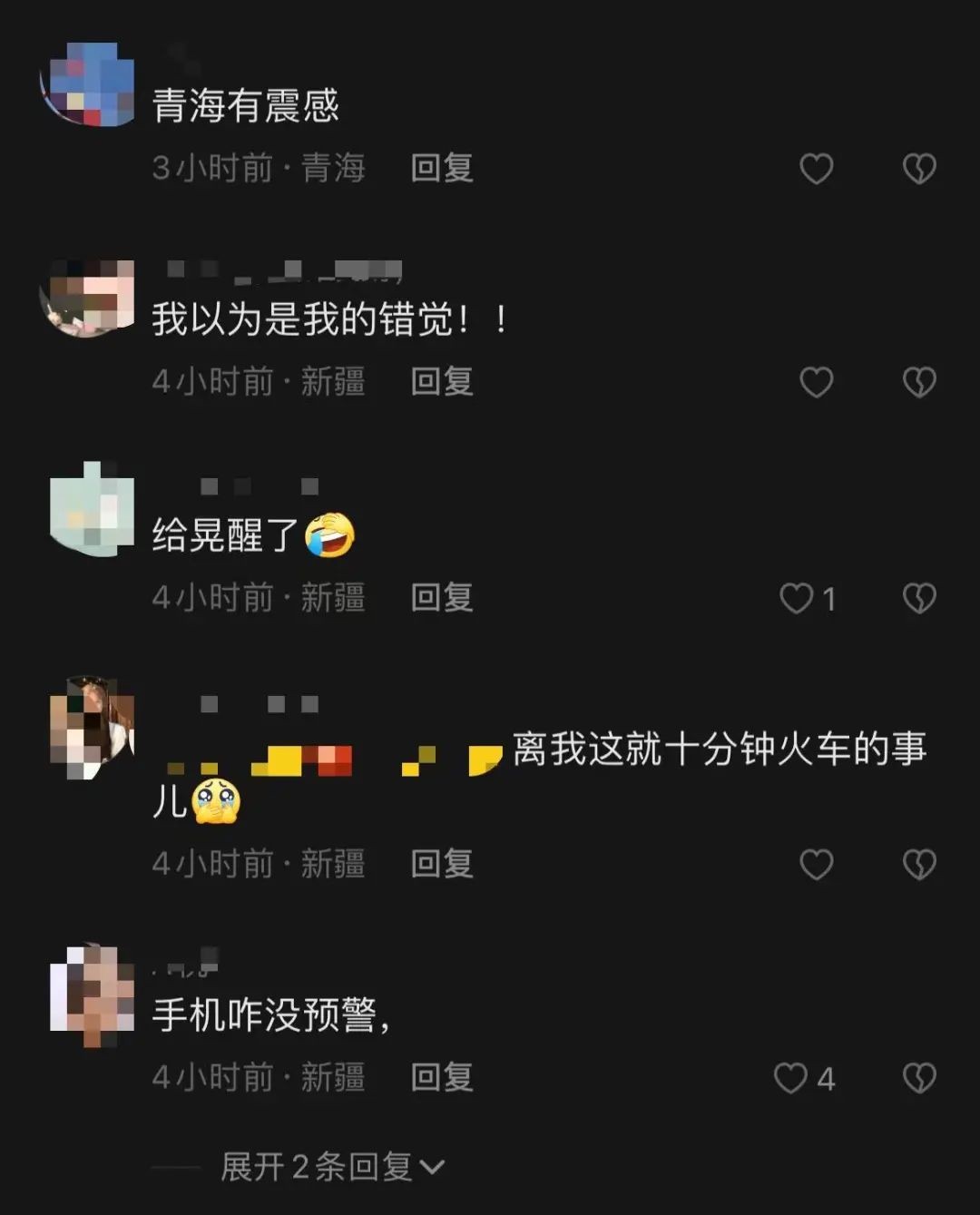This screenshot has height=1215, width=980.
Task: Dislike the comment 手机咋没预警
Action: click(919, 1078)
